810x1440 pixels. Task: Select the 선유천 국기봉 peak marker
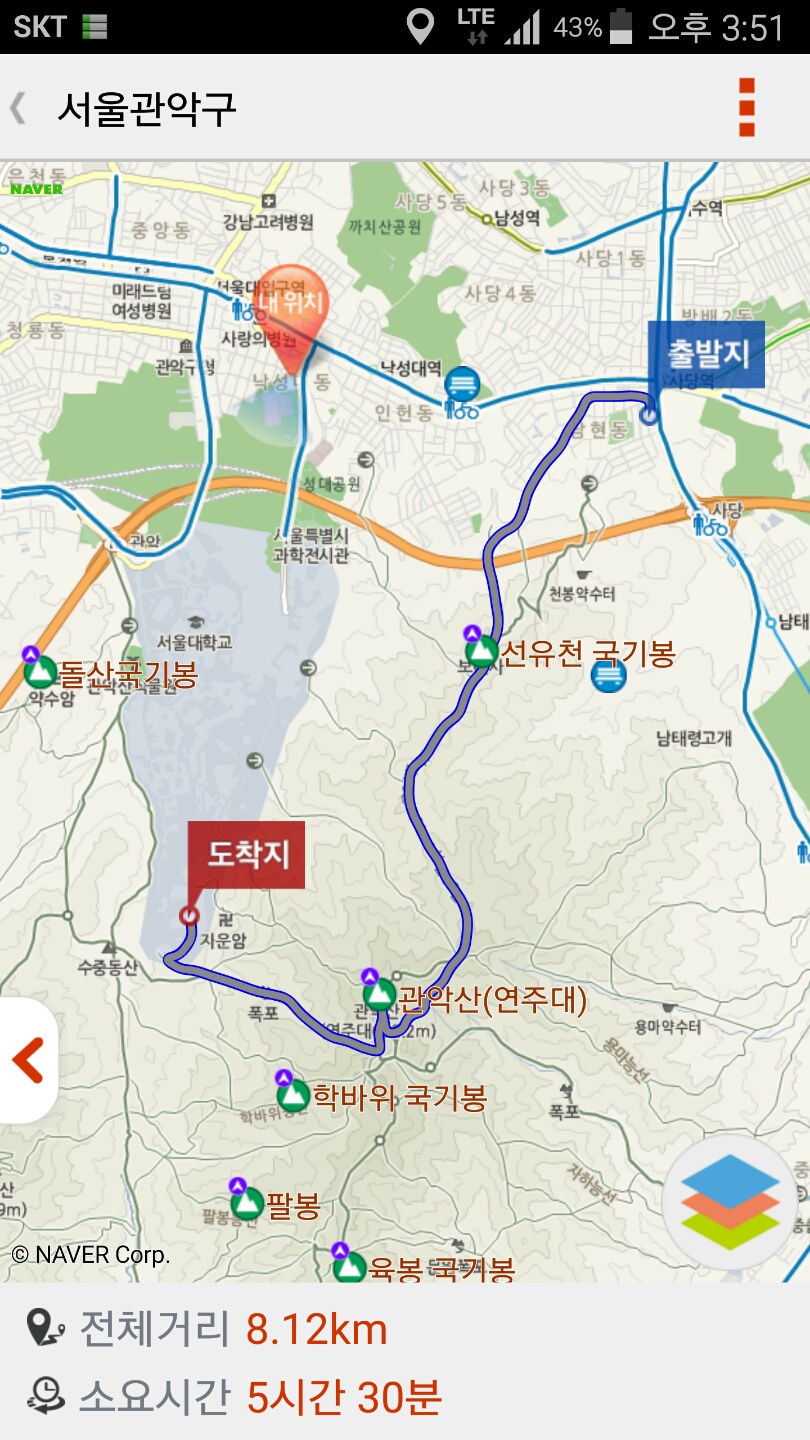pos(482,651)
